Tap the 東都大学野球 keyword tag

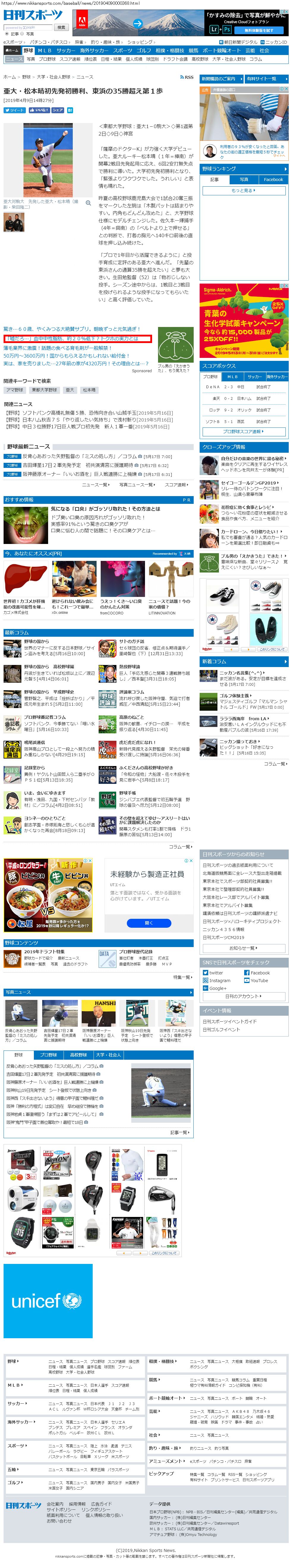[x=44, y=390]
